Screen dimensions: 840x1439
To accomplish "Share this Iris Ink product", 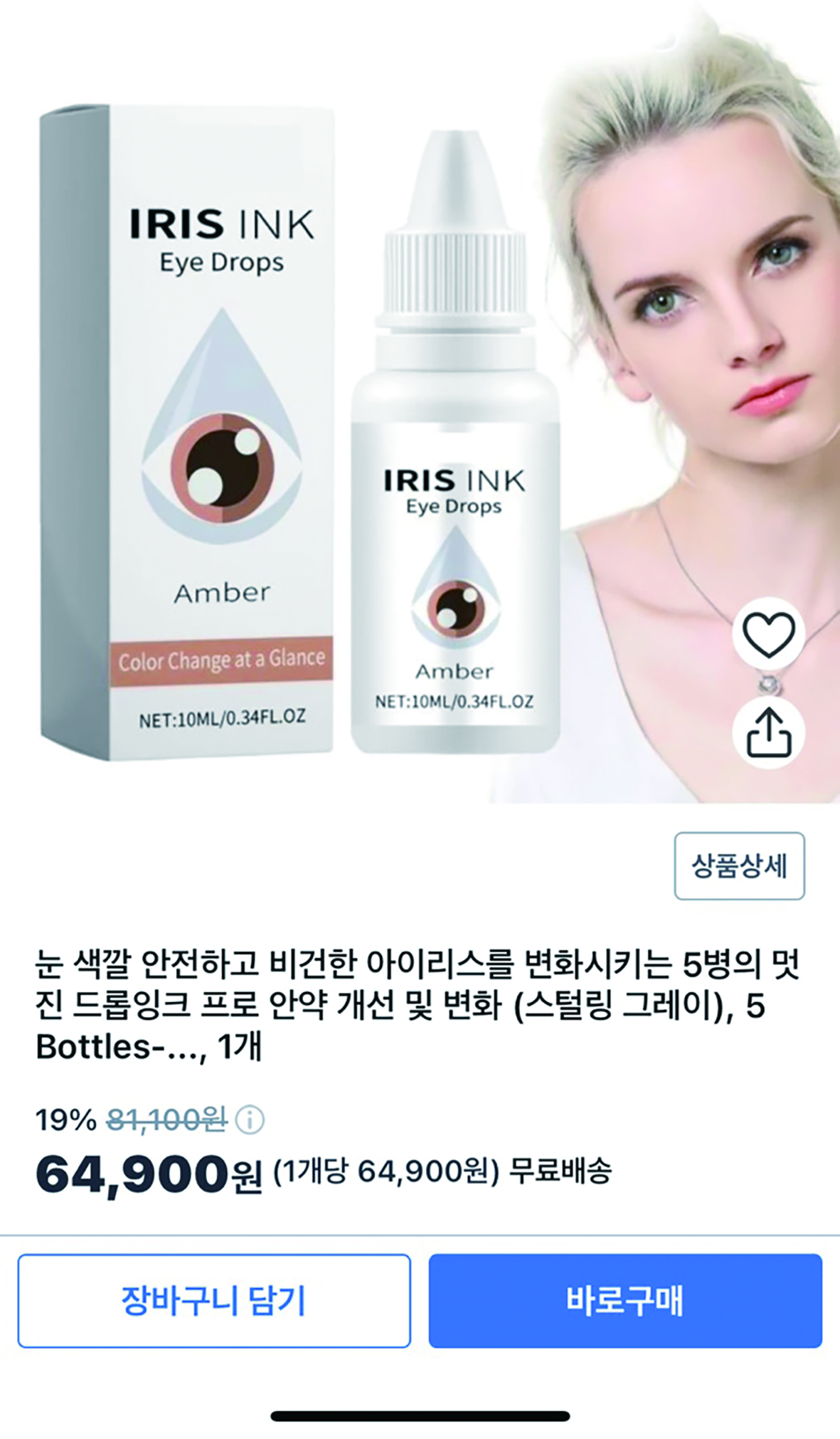I will (x=768, y=733).
